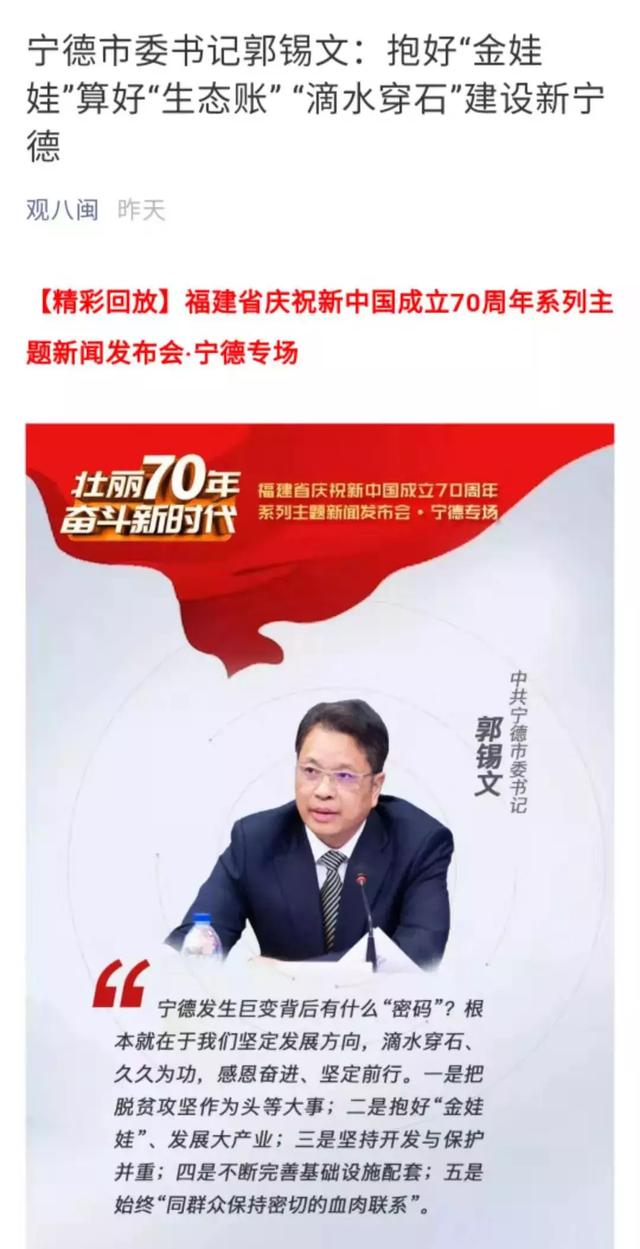The image size is (640, 1249).
Task: Open the 观八闽 account page
Action: pyautogui.click(x=62, y=210)
